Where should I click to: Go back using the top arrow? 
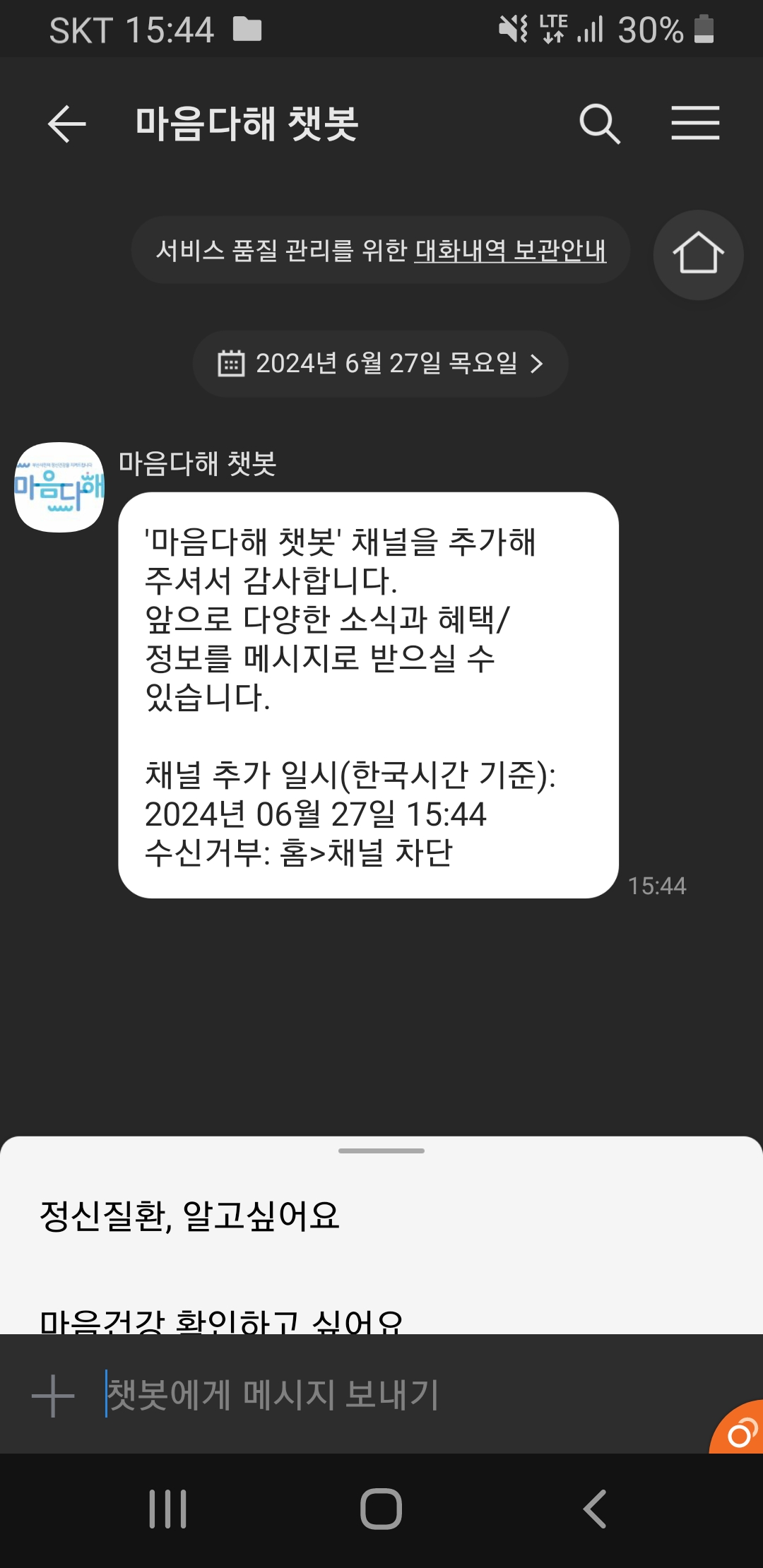tap(66, 124)
